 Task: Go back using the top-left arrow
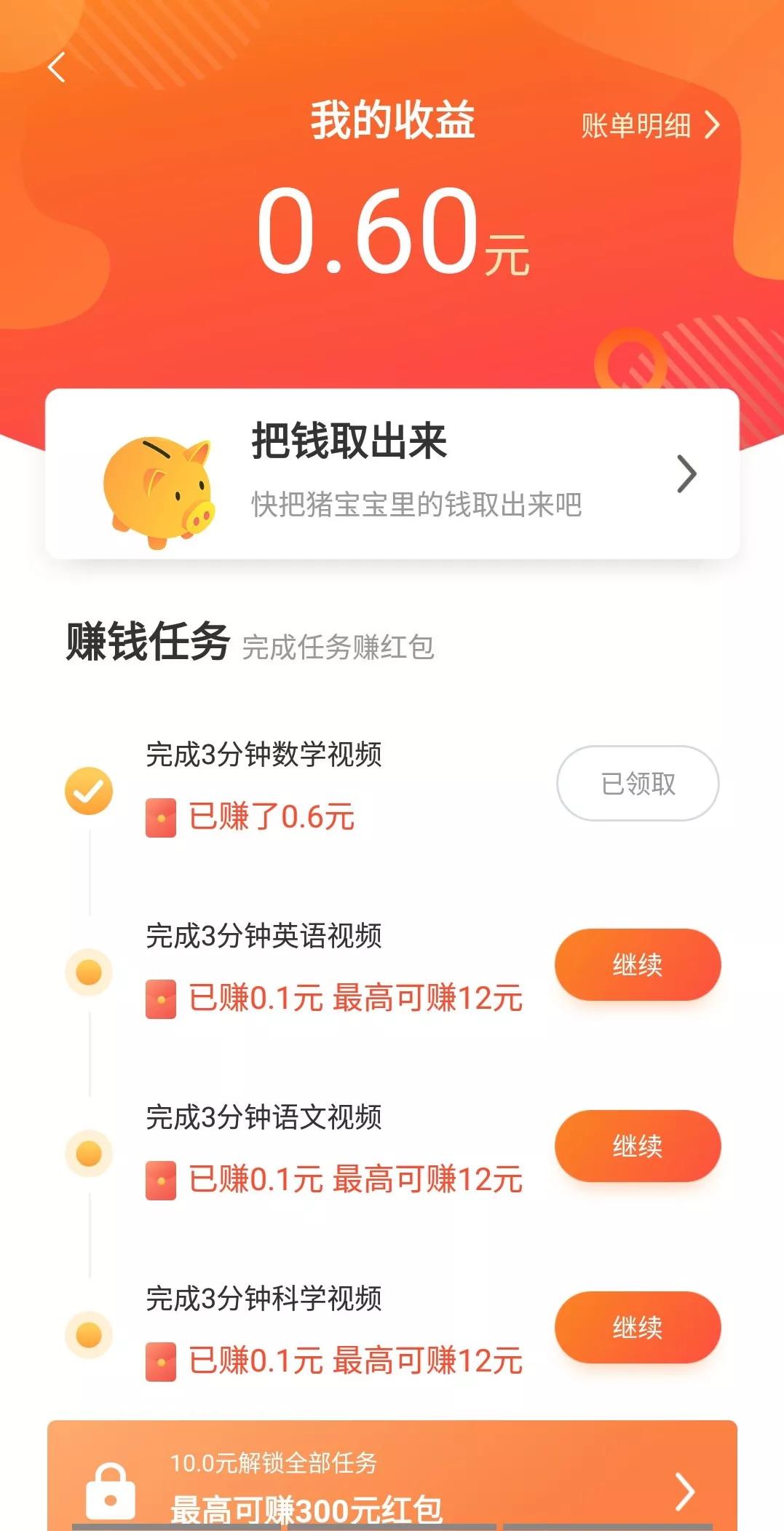tap(57, 68)
